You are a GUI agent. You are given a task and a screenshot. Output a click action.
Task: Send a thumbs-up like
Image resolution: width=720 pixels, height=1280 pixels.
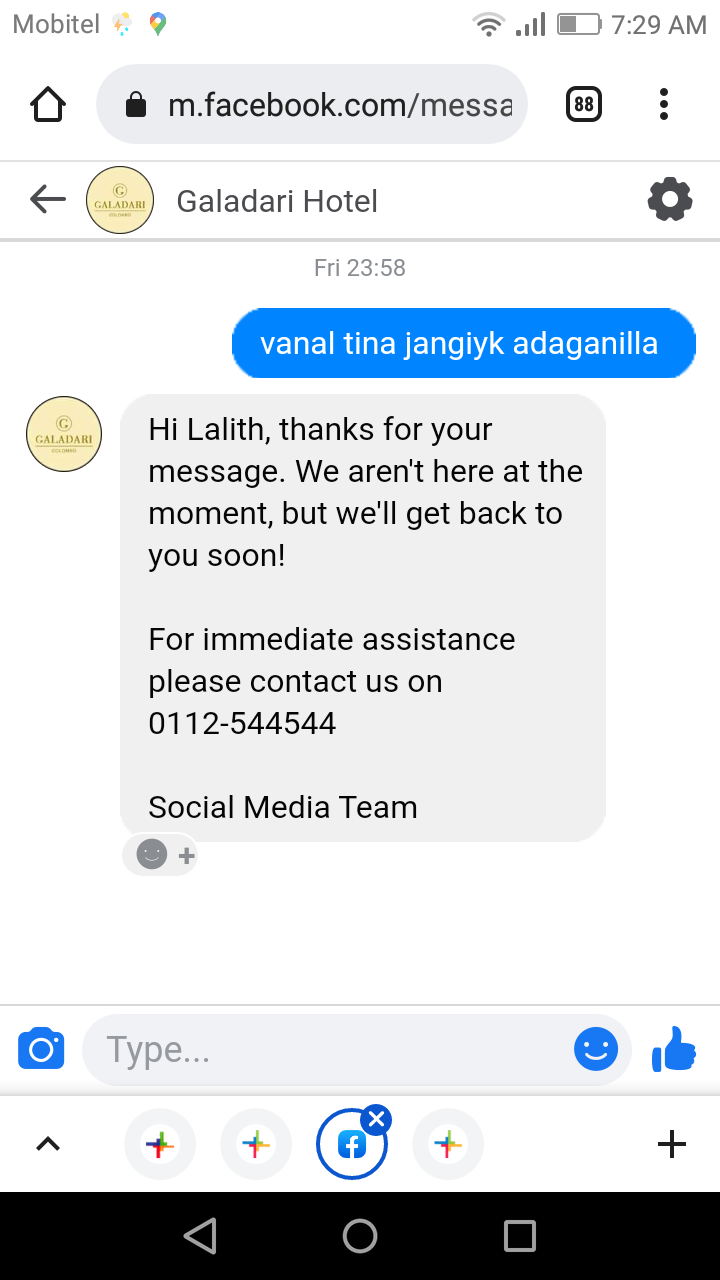[x=674, y=1049]
